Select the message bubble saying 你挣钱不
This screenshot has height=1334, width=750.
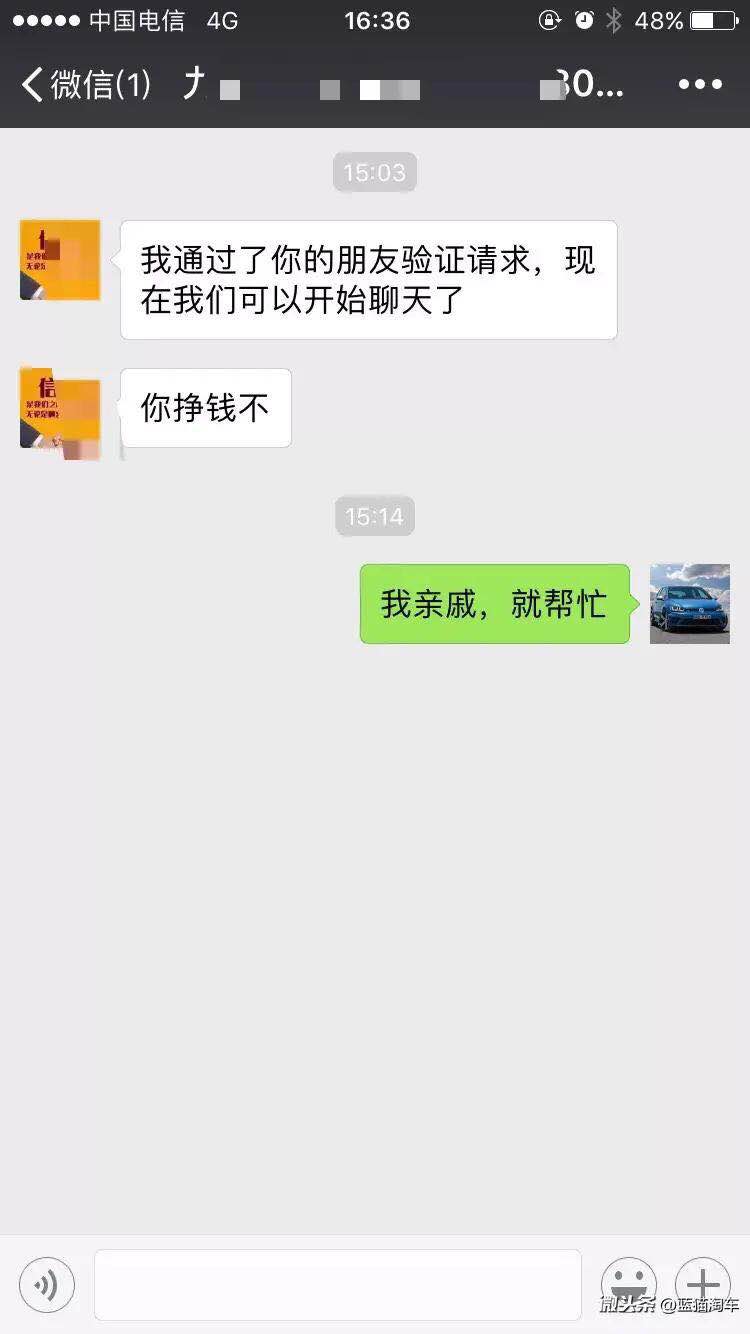tap(204, 407)
